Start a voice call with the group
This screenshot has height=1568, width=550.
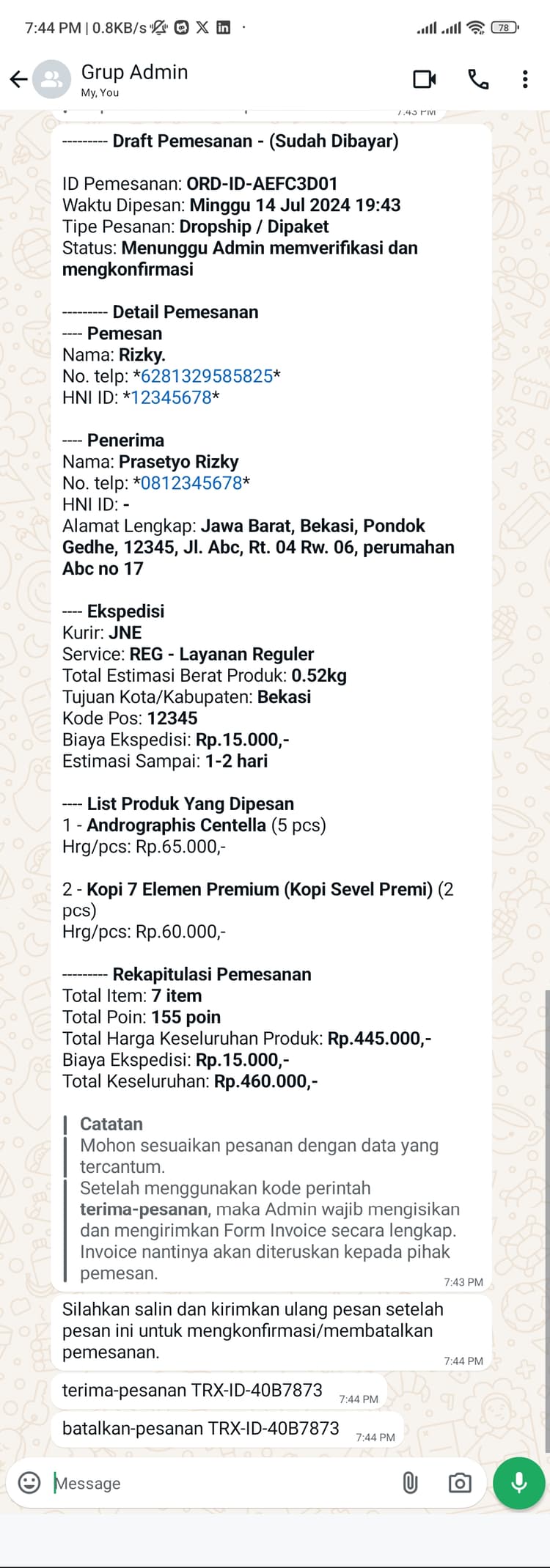coord(478,79)
